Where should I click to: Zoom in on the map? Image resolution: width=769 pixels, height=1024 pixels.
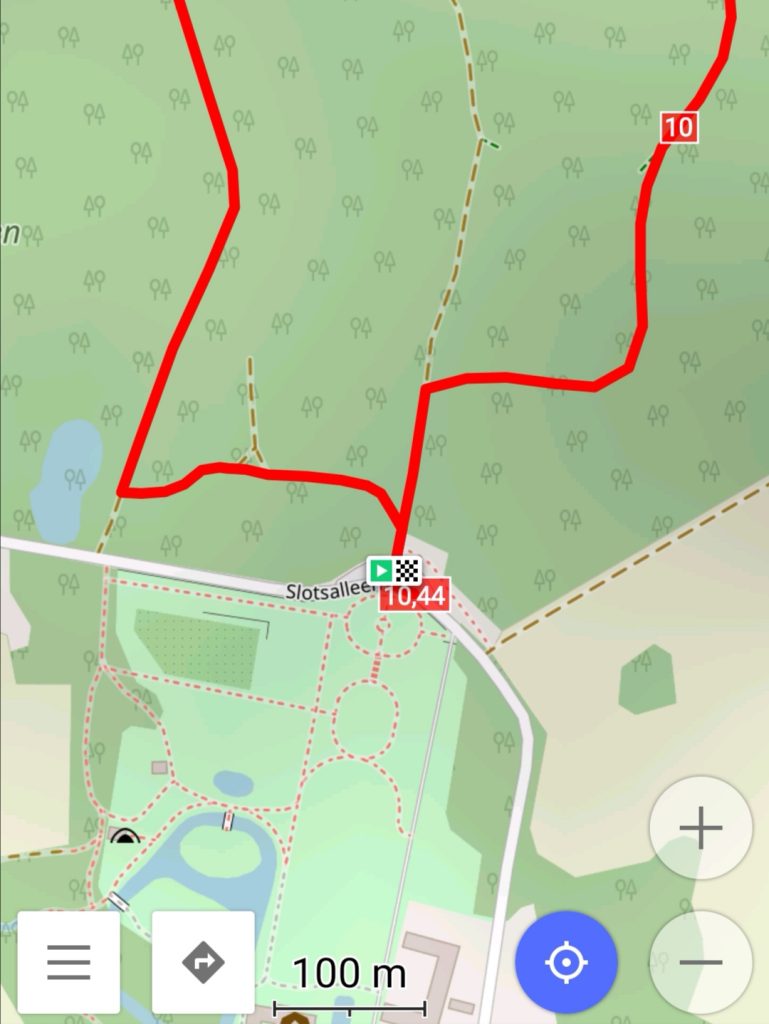700,828
